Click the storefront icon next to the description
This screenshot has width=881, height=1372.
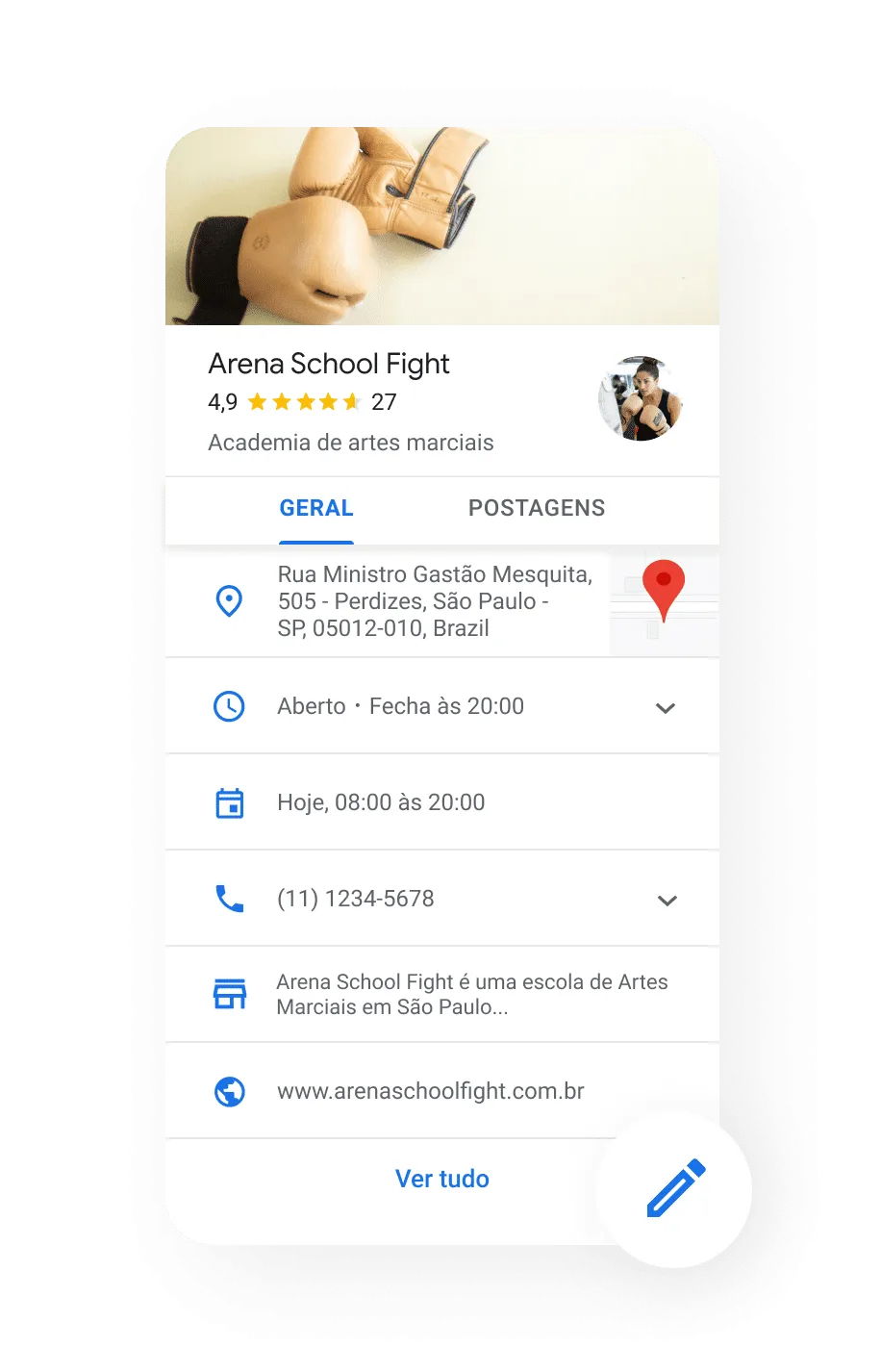pyautogui.click(x=228, y=994)
